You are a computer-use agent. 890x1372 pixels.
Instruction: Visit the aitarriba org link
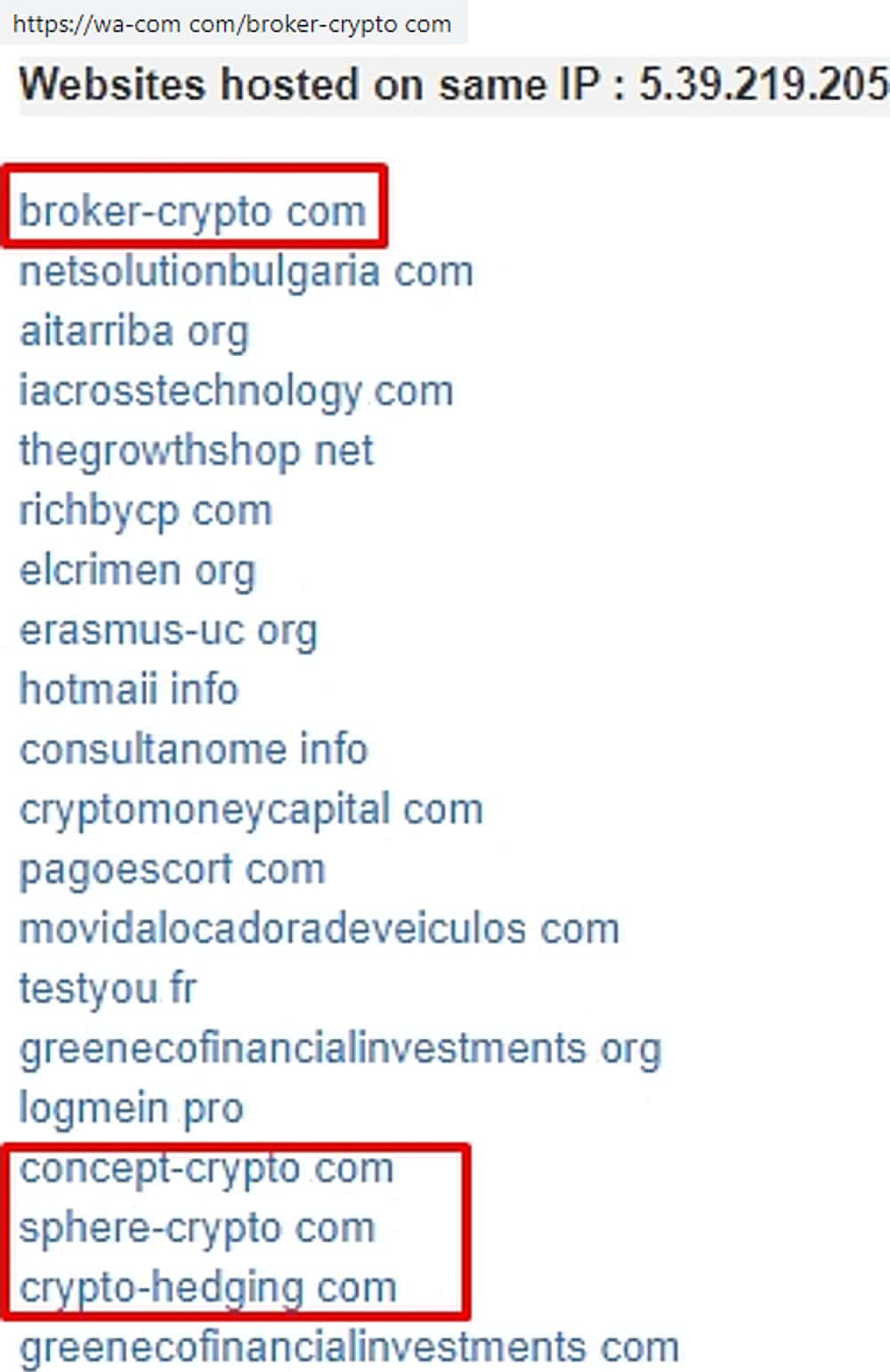(x=133, y=331)
